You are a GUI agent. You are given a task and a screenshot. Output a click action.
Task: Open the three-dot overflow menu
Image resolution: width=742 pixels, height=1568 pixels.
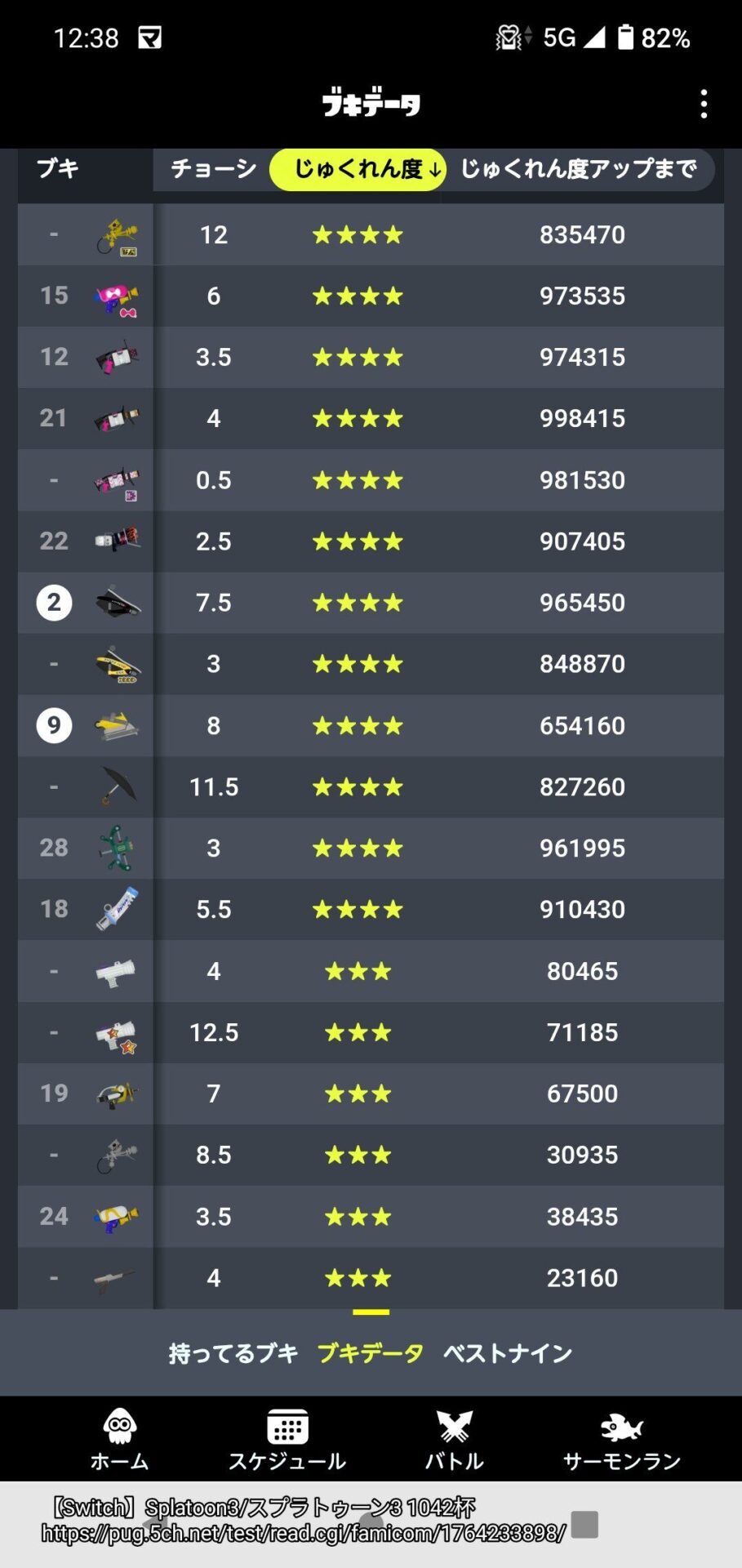pos(704,105)
